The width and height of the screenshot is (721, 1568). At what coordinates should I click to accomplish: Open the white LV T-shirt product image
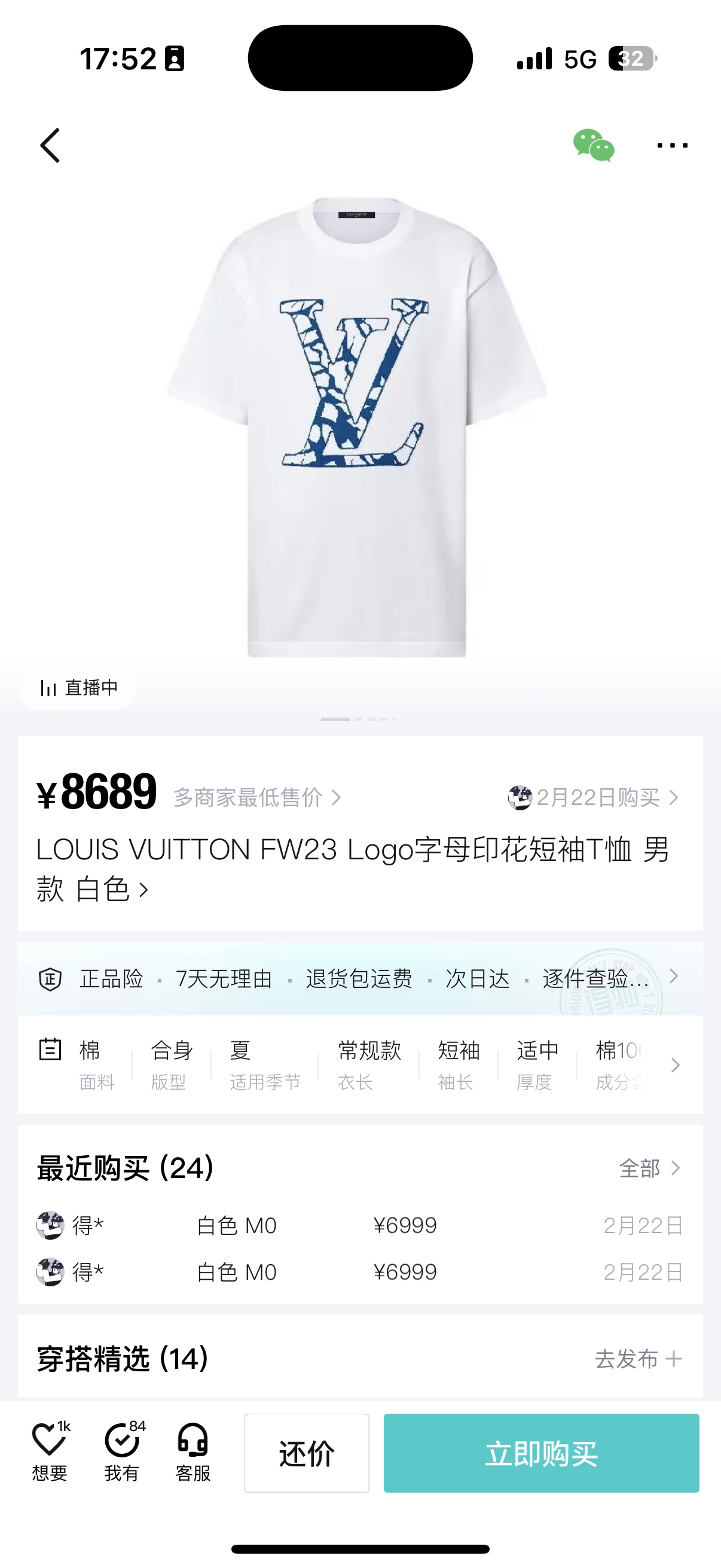click(357, 426)
